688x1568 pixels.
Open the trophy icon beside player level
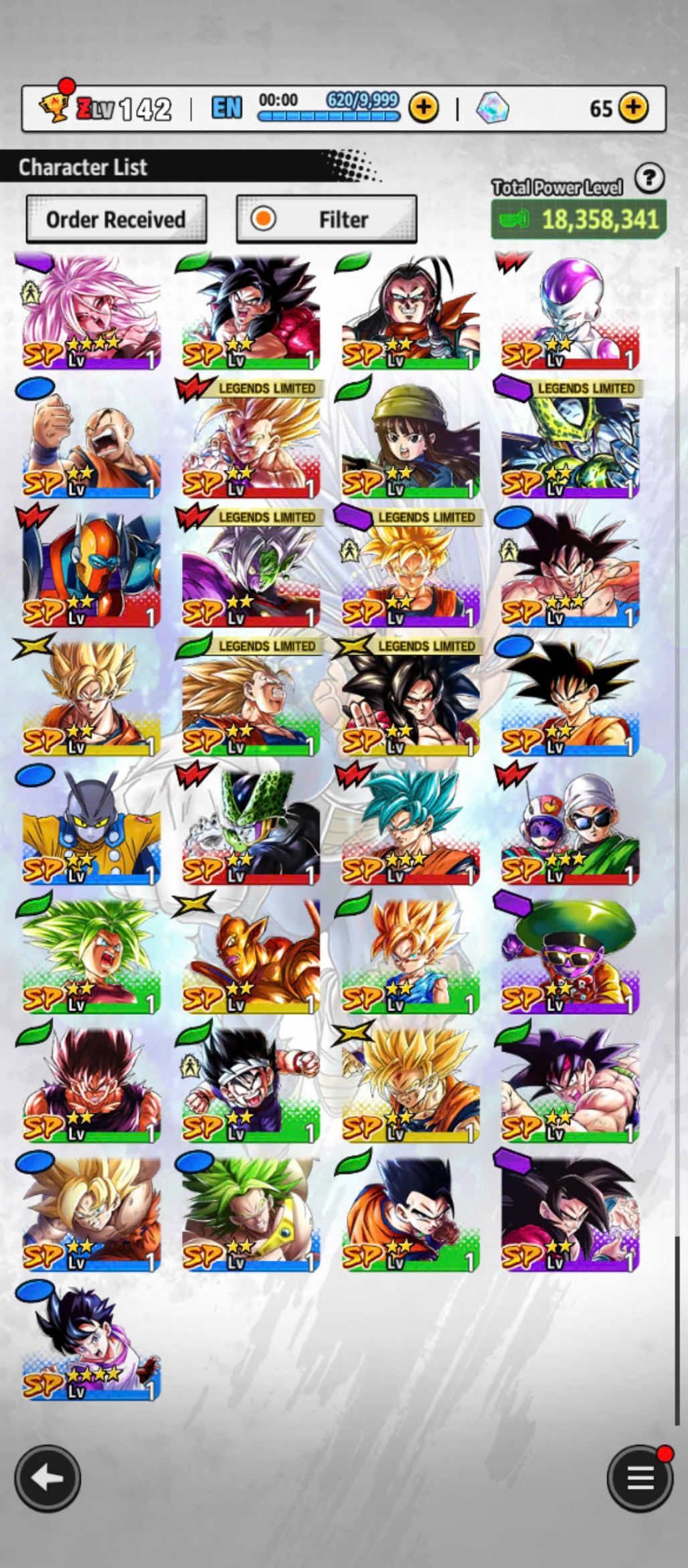pos(55,107)
